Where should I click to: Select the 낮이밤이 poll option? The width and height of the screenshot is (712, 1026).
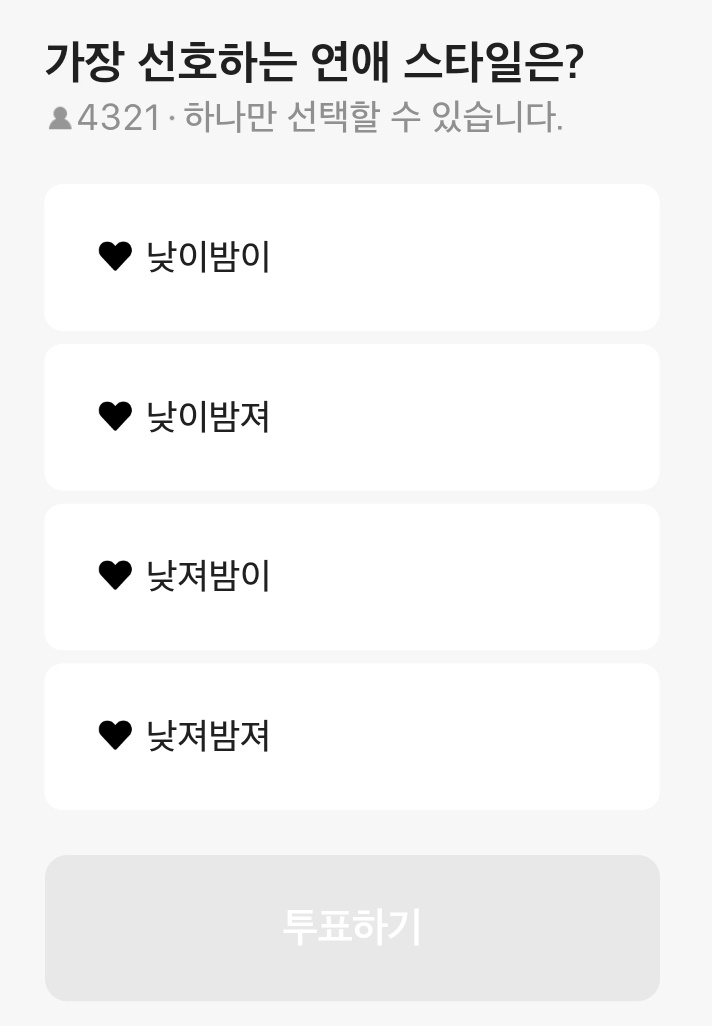pos(351,257)
